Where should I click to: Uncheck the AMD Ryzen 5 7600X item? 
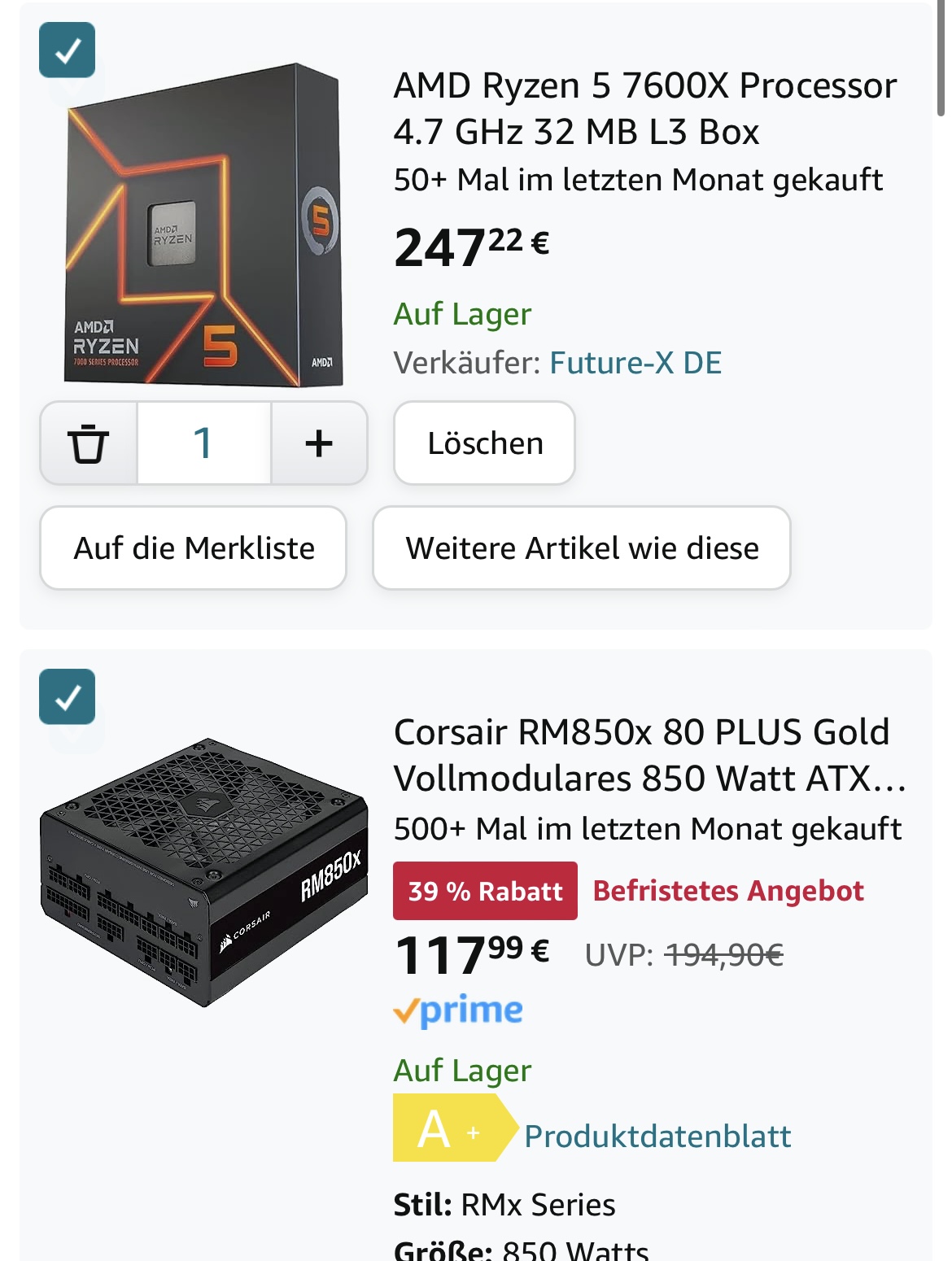tap(68, 50)
